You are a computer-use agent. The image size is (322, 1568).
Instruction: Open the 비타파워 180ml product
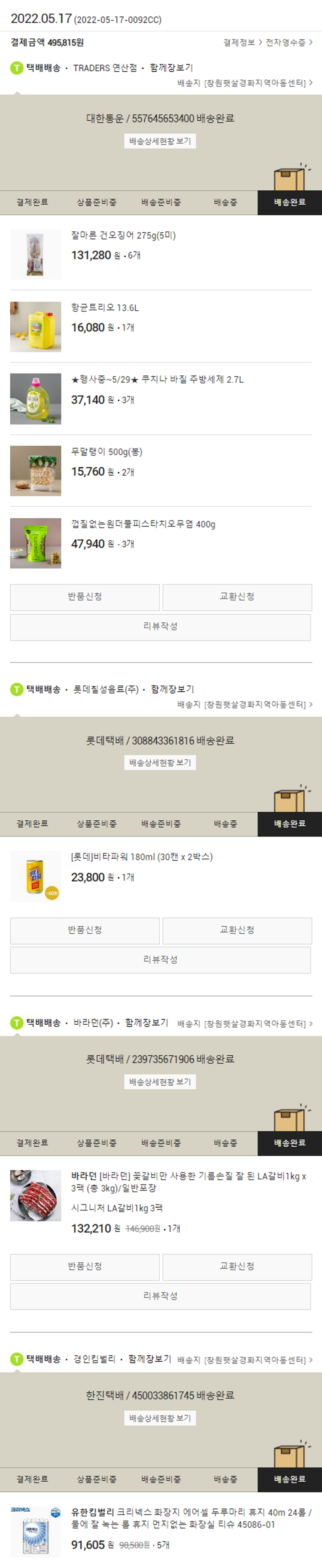[141, 857]
